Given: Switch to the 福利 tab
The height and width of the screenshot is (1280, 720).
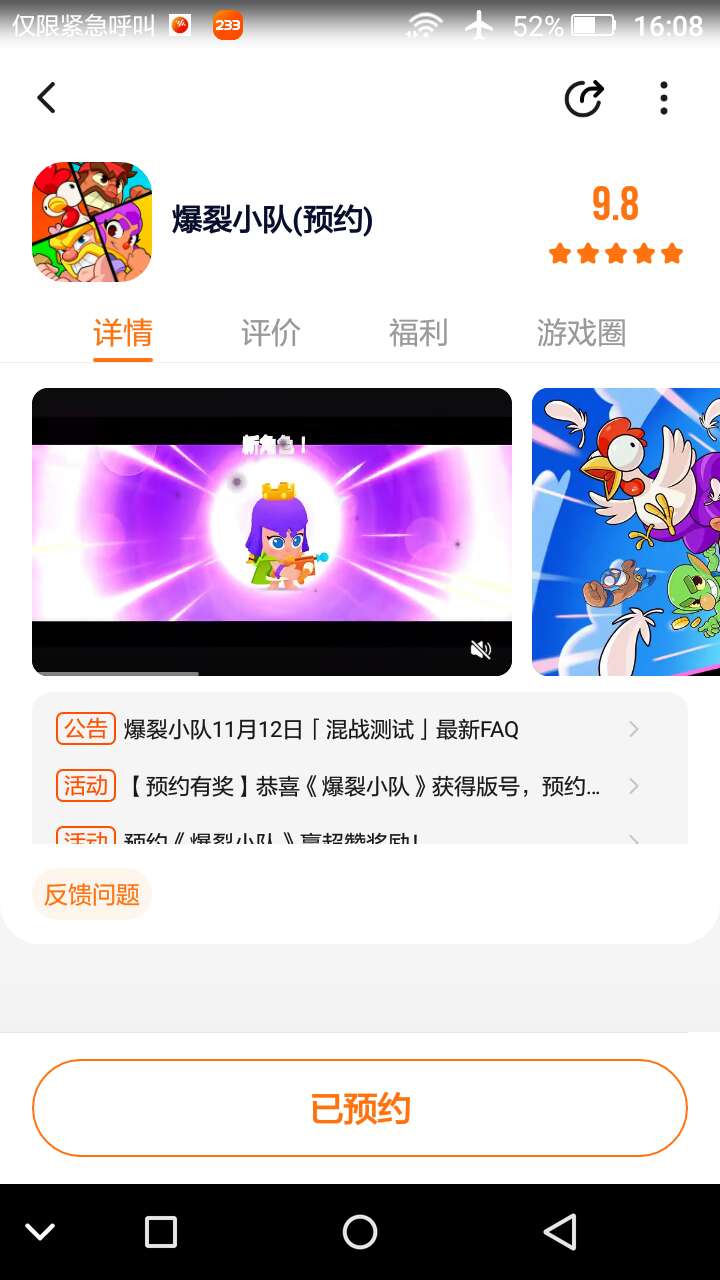Looking at the screenshot, I should [x=418, y=333].
